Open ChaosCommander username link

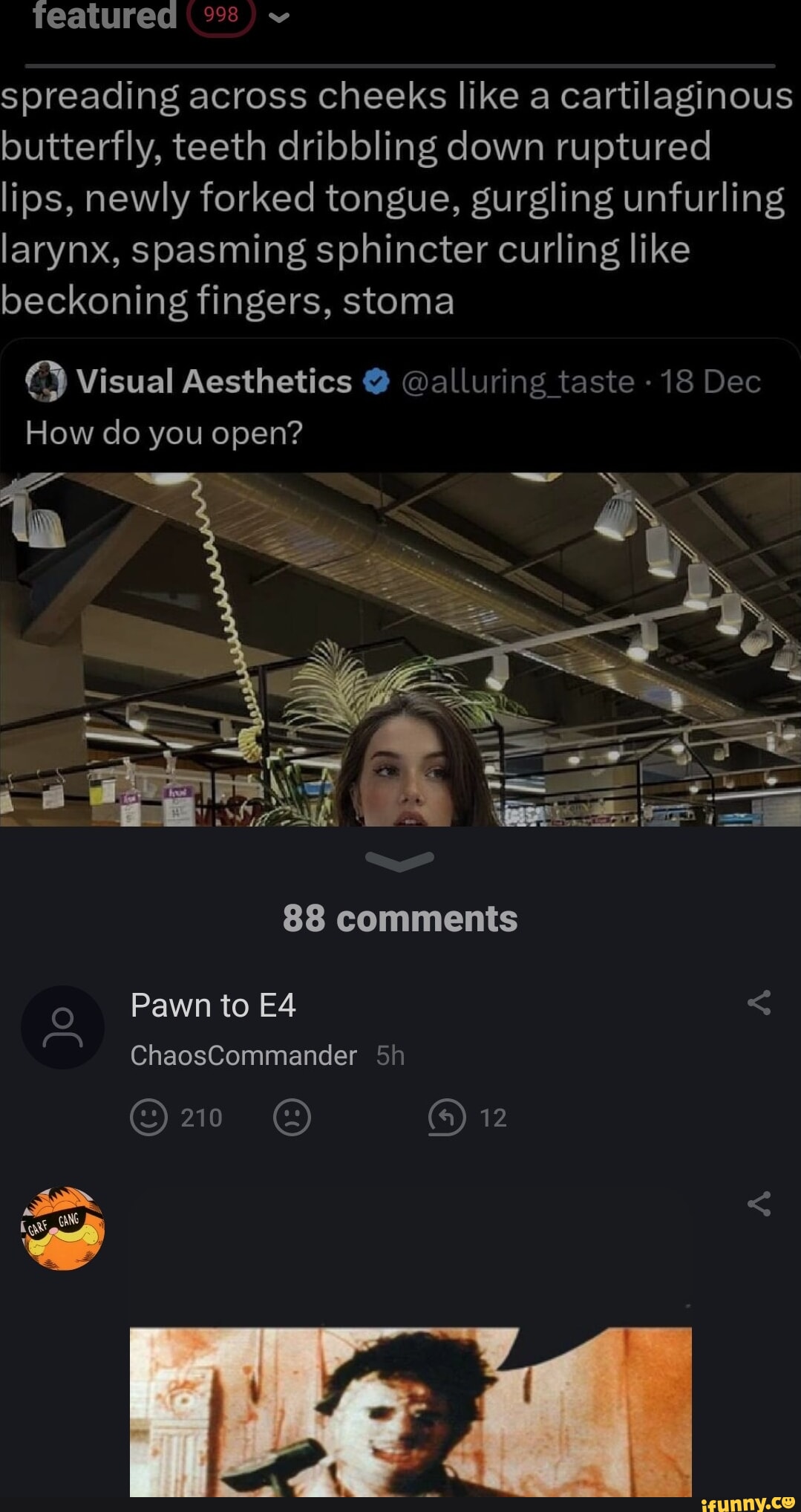tap(243, 1055)
